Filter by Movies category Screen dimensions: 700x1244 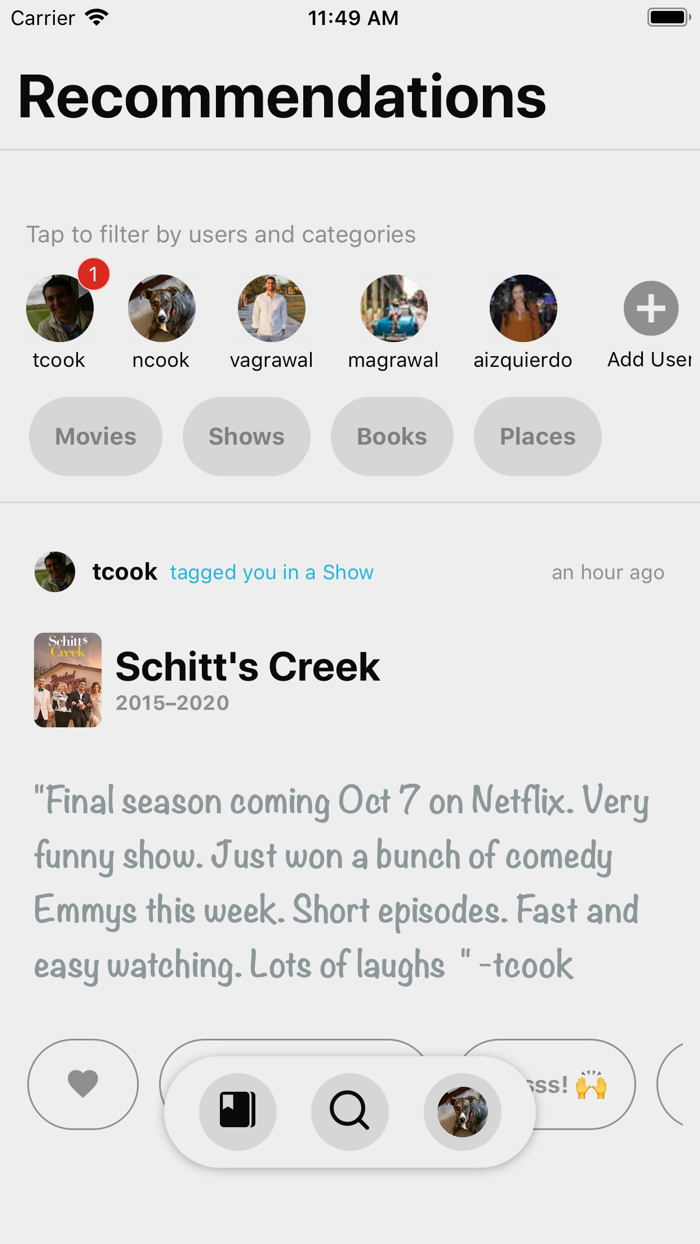(x=95, y=436)
